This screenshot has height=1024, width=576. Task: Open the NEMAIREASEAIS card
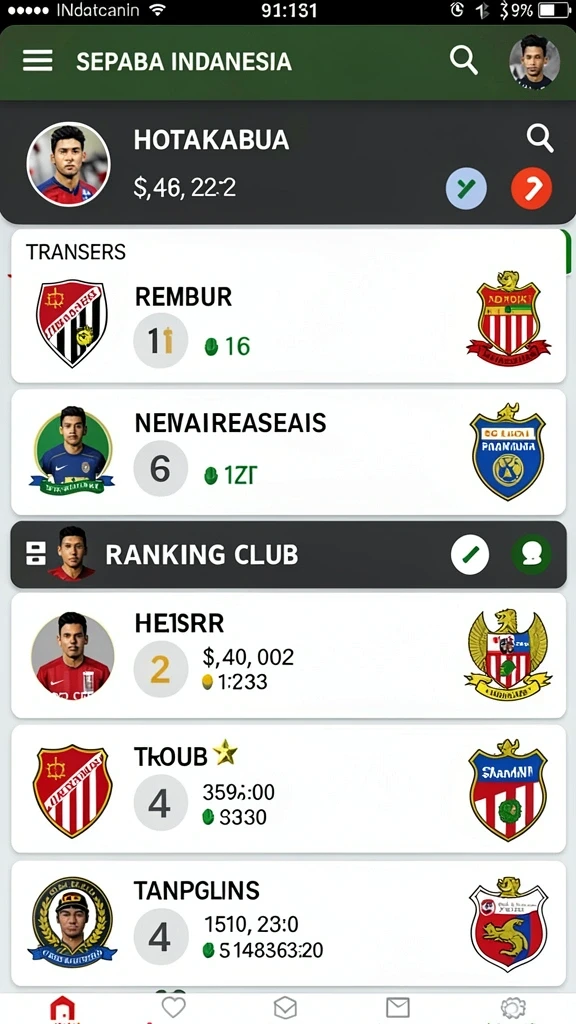[289, 452]
